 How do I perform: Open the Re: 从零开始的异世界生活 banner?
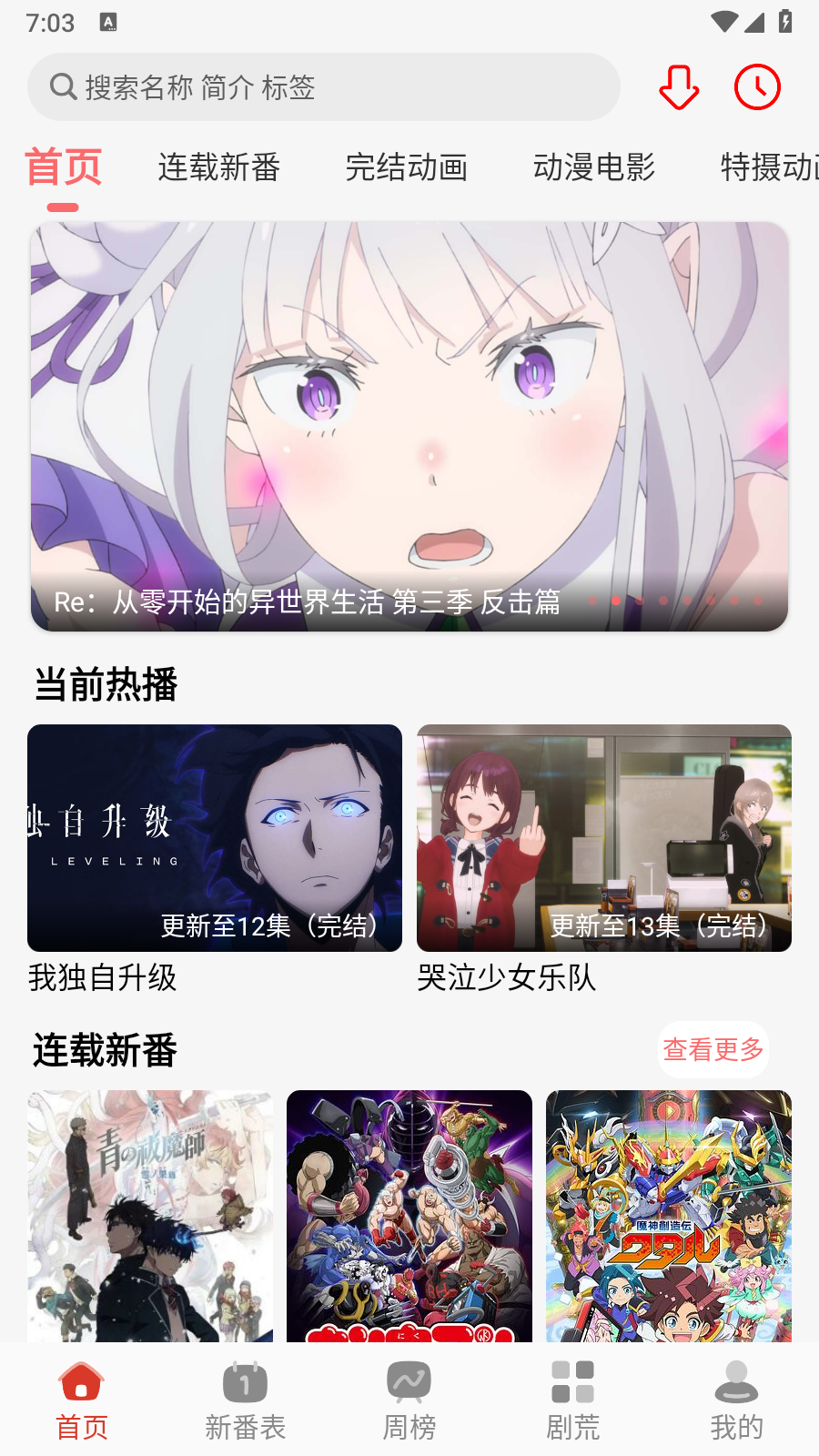pos(409,426)
